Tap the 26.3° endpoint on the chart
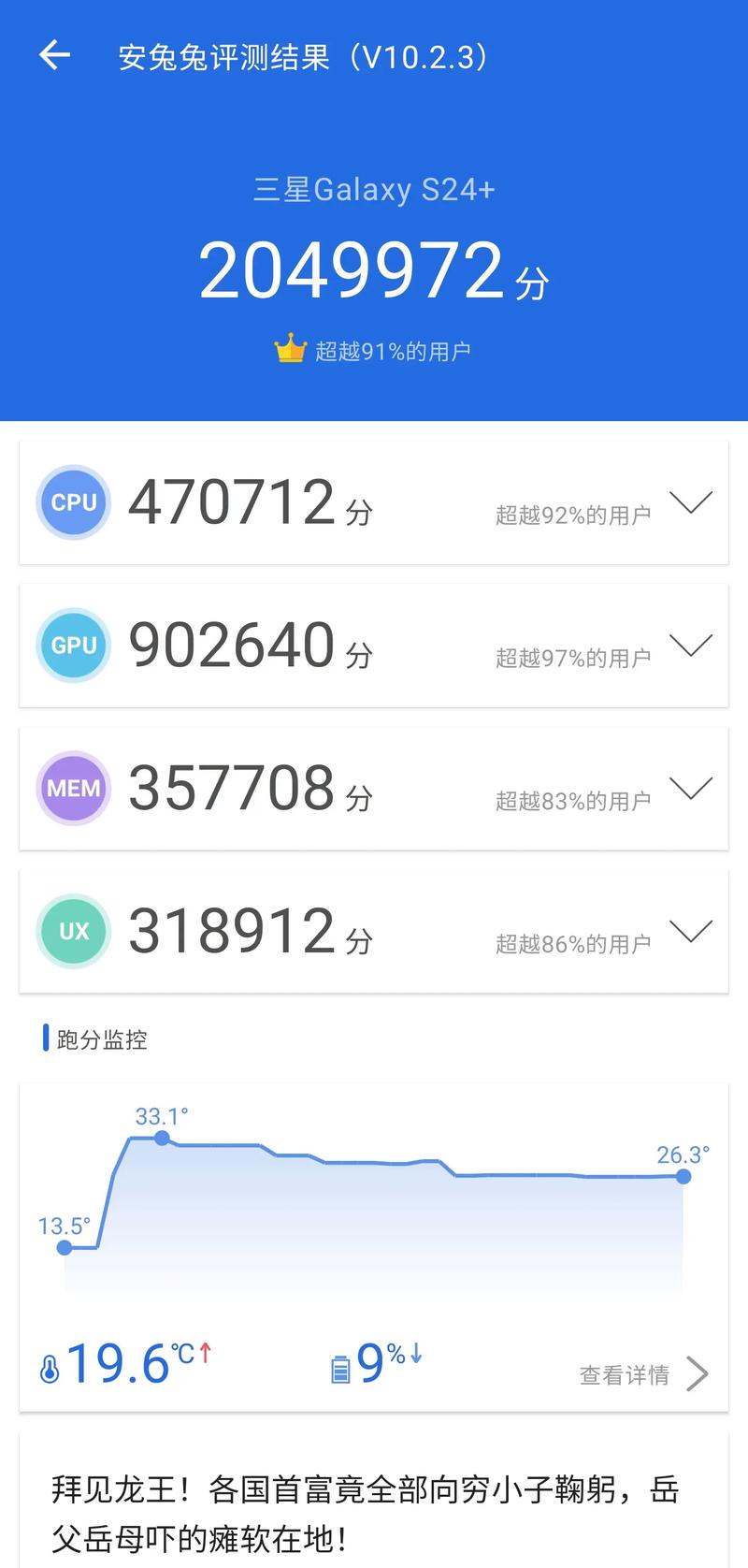This screenshot has width=748, height=1568. (x=683, y=1176)
